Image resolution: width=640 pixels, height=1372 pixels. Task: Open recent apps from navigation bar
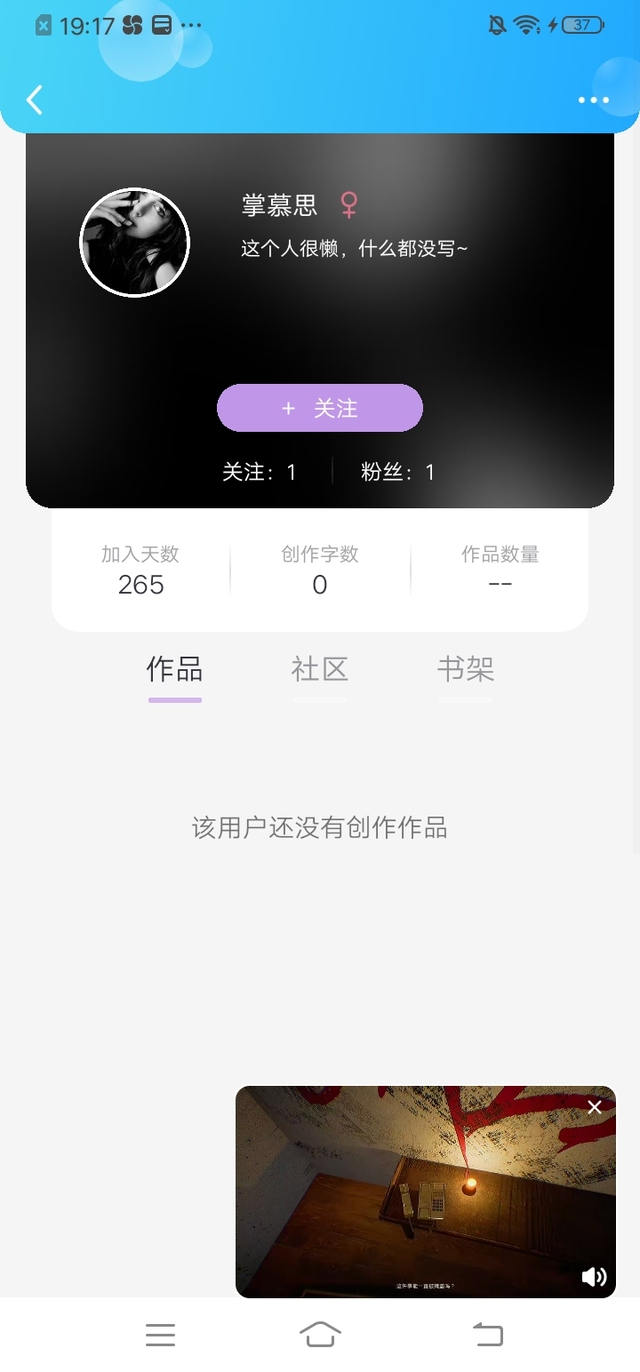tap(160, 1334)
